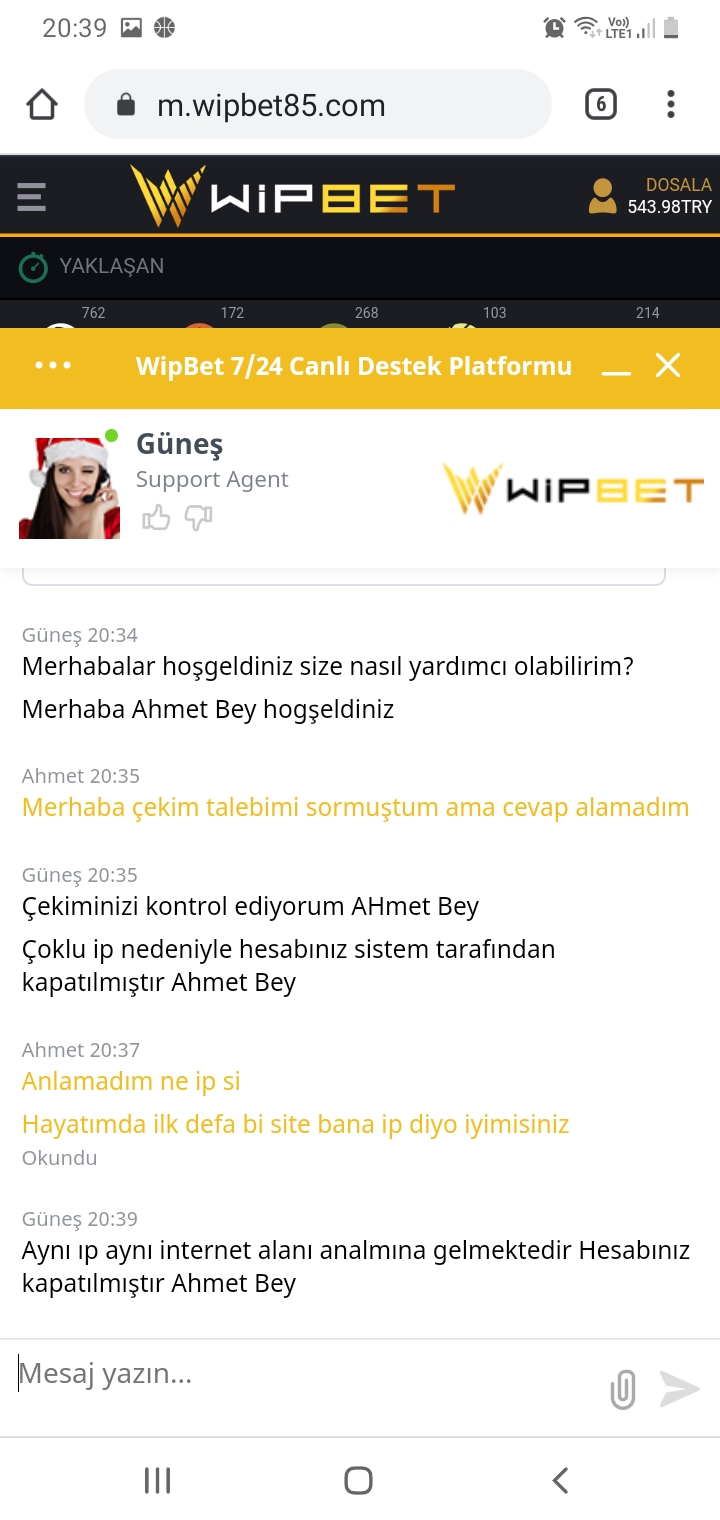Open the Yaklaşan upcoming events tab
This screenshot has width=720, height=1520.
pyautogui.click(x=91, y=266)
